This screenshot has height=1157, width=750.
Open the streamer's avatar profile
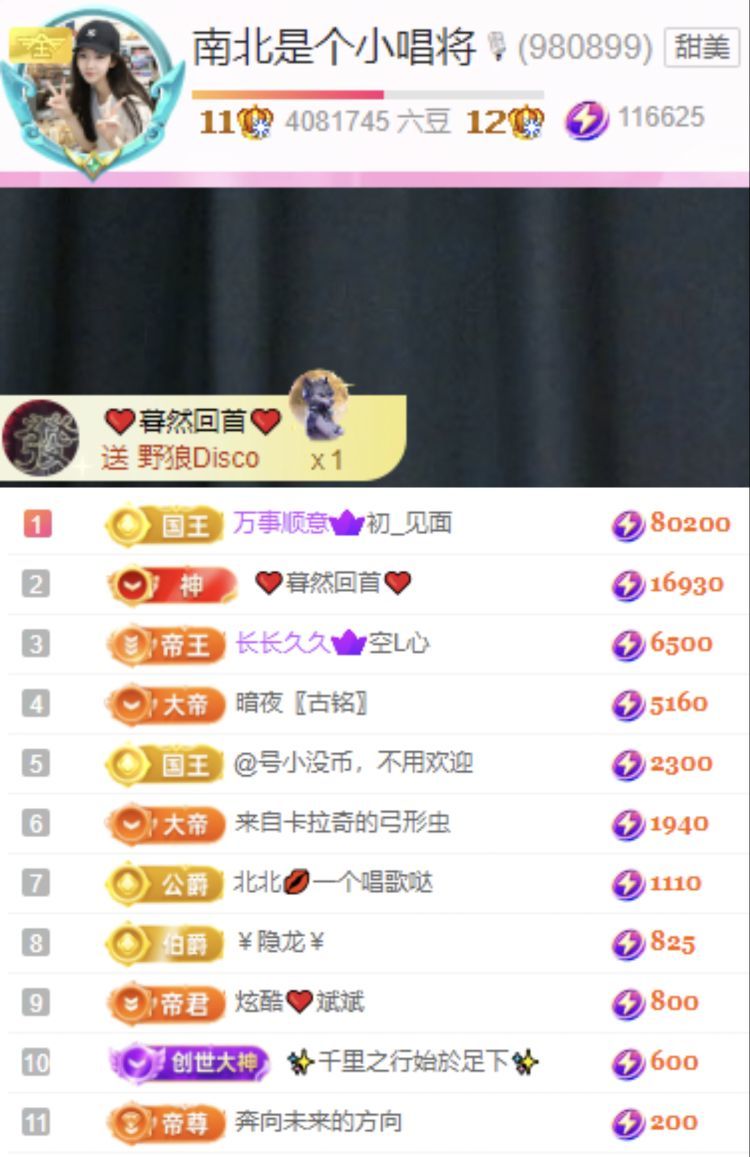pyautogui.click(x=95, y=88)
